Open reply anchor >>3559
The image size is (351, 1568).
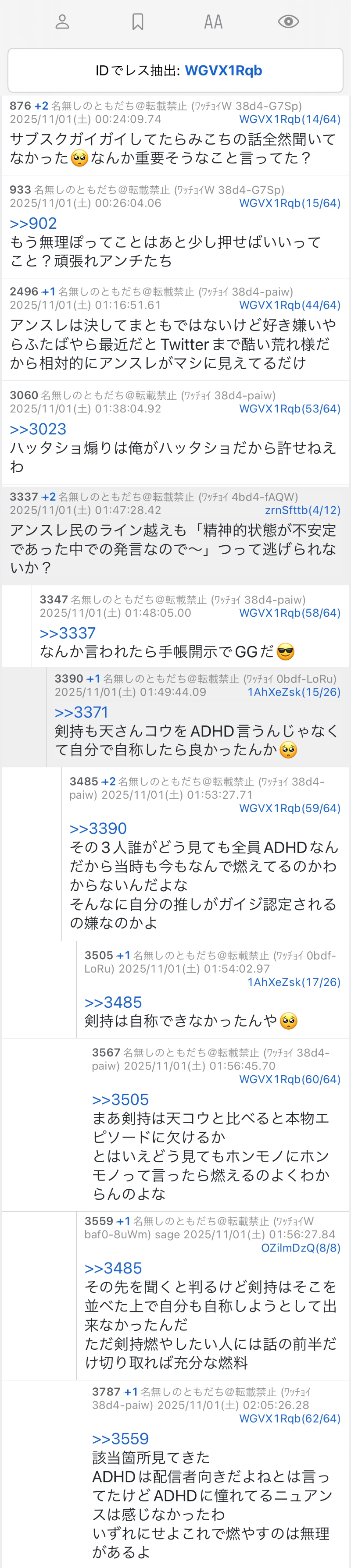[x=120, y=1438]
